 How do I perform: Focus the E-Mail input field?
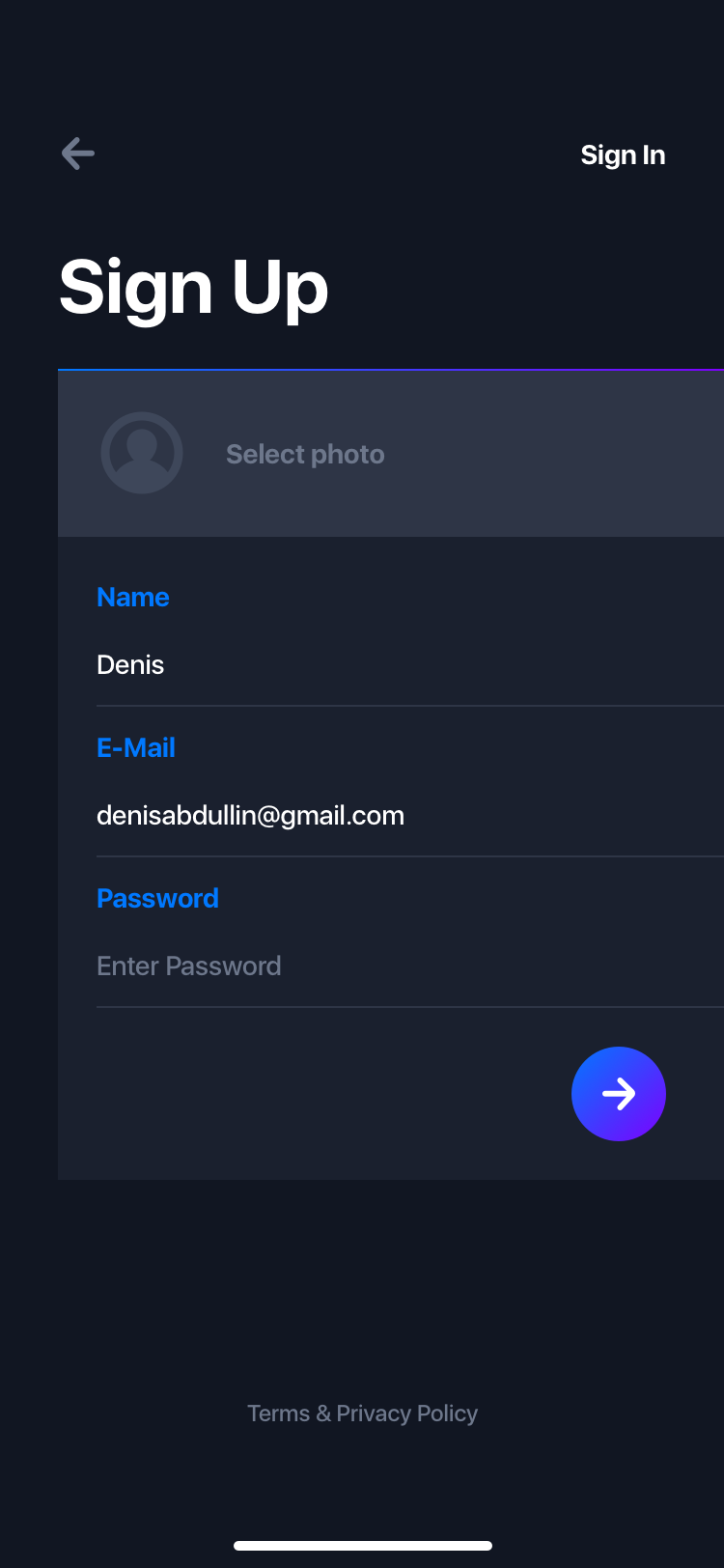point(410,815)
